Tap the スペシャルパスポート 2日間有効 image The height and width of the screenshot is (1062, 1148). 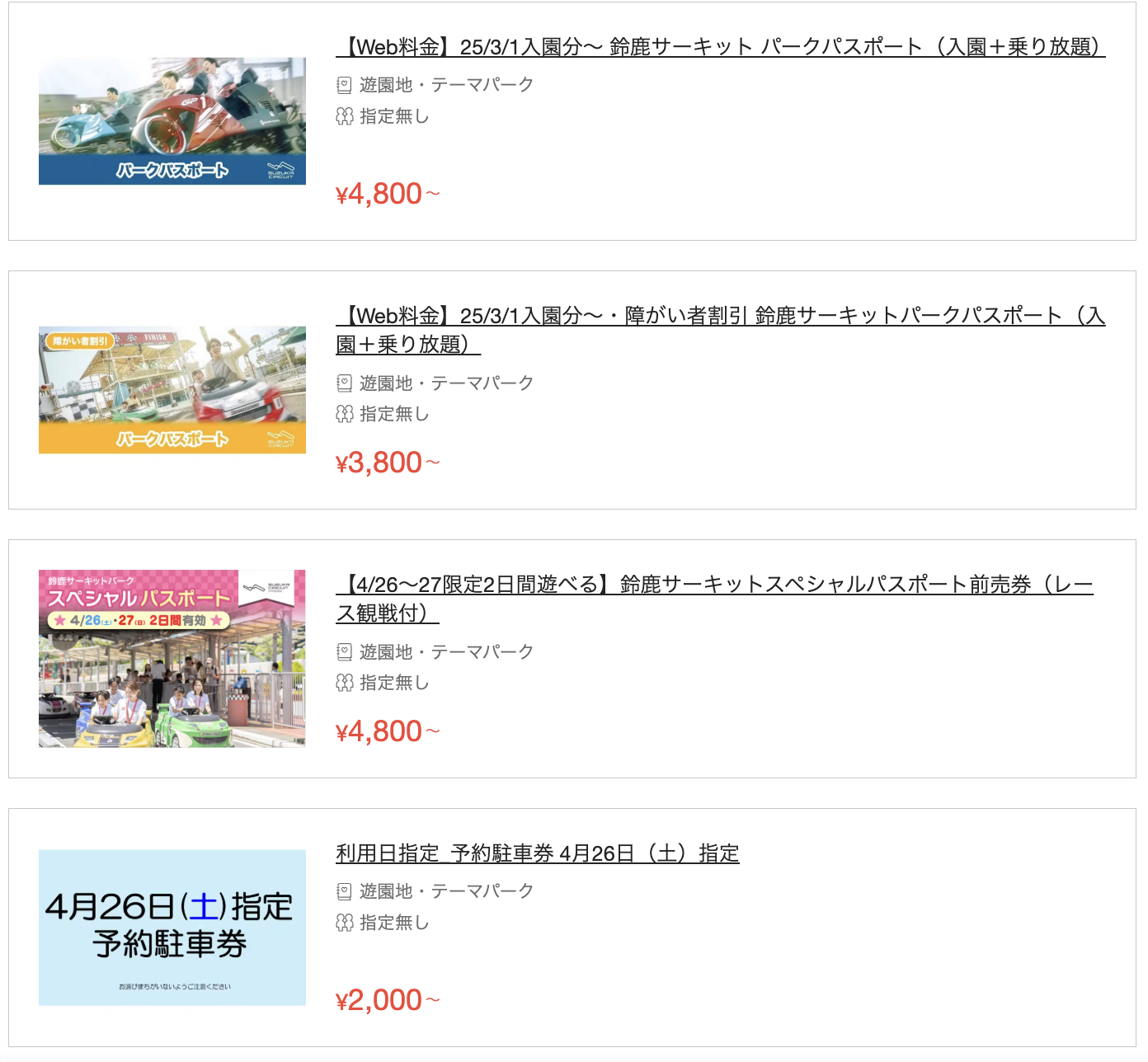(172, 658)
